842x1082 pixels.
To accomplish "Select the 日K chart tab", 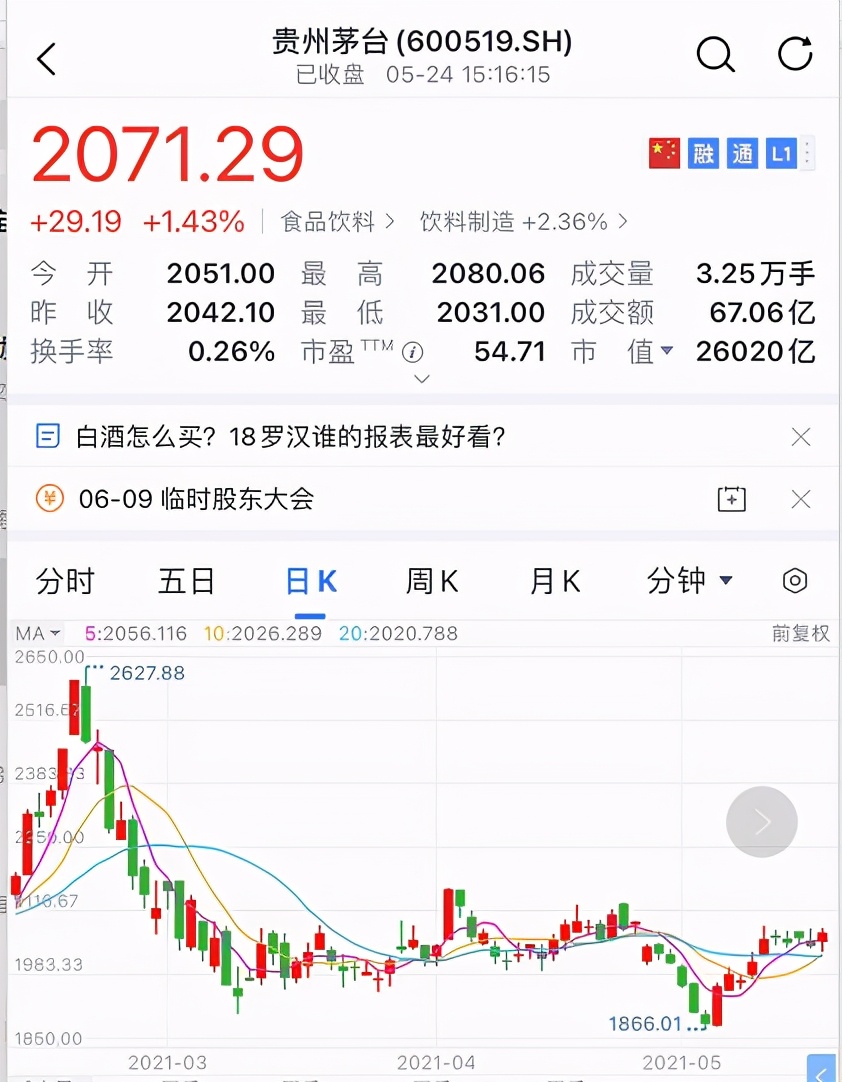I will pyautogui.click(x=311, y=581).
